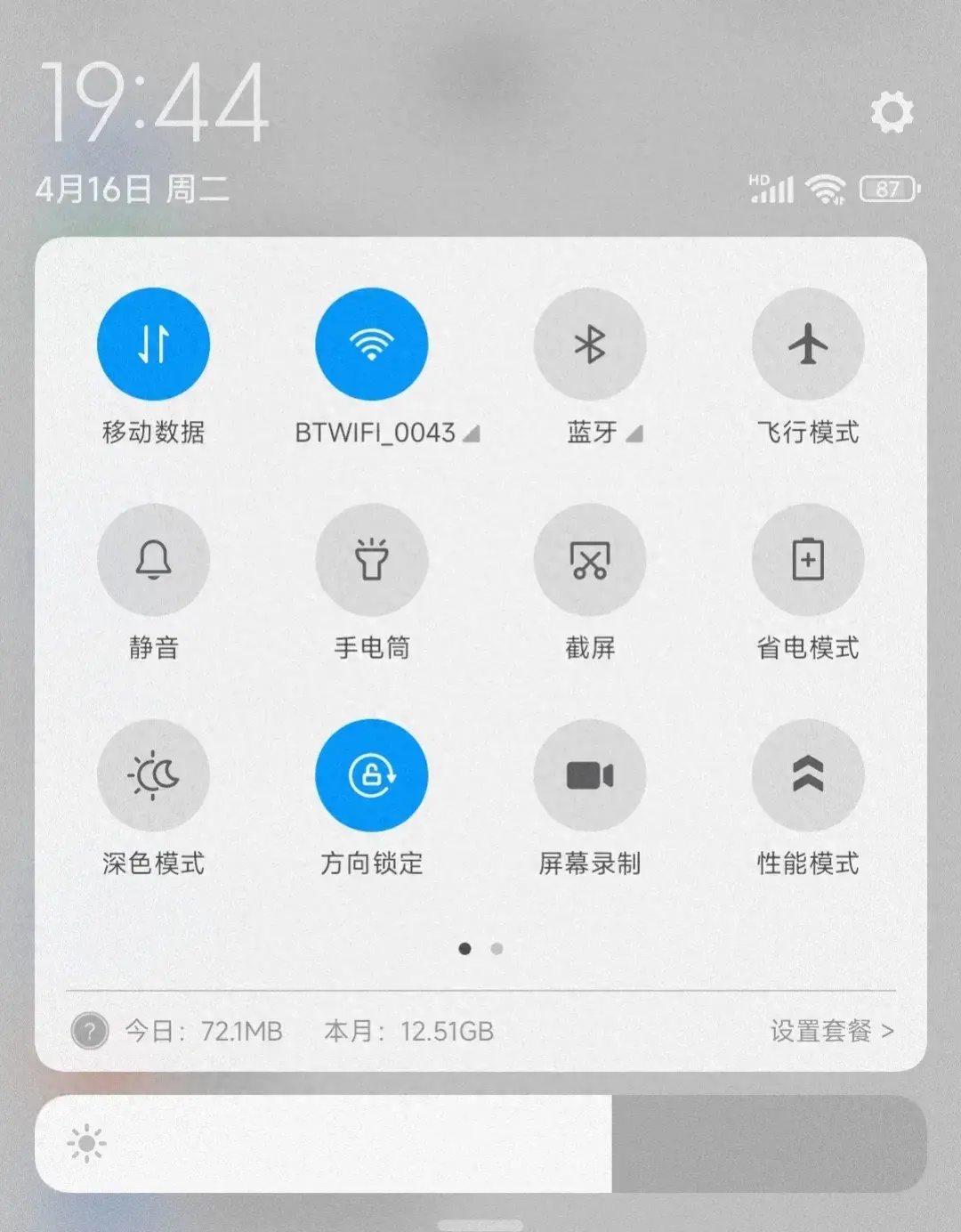Turn on Bluetooth (蓝牙)
961x1232 pixels.
click(x=589, y=344)
